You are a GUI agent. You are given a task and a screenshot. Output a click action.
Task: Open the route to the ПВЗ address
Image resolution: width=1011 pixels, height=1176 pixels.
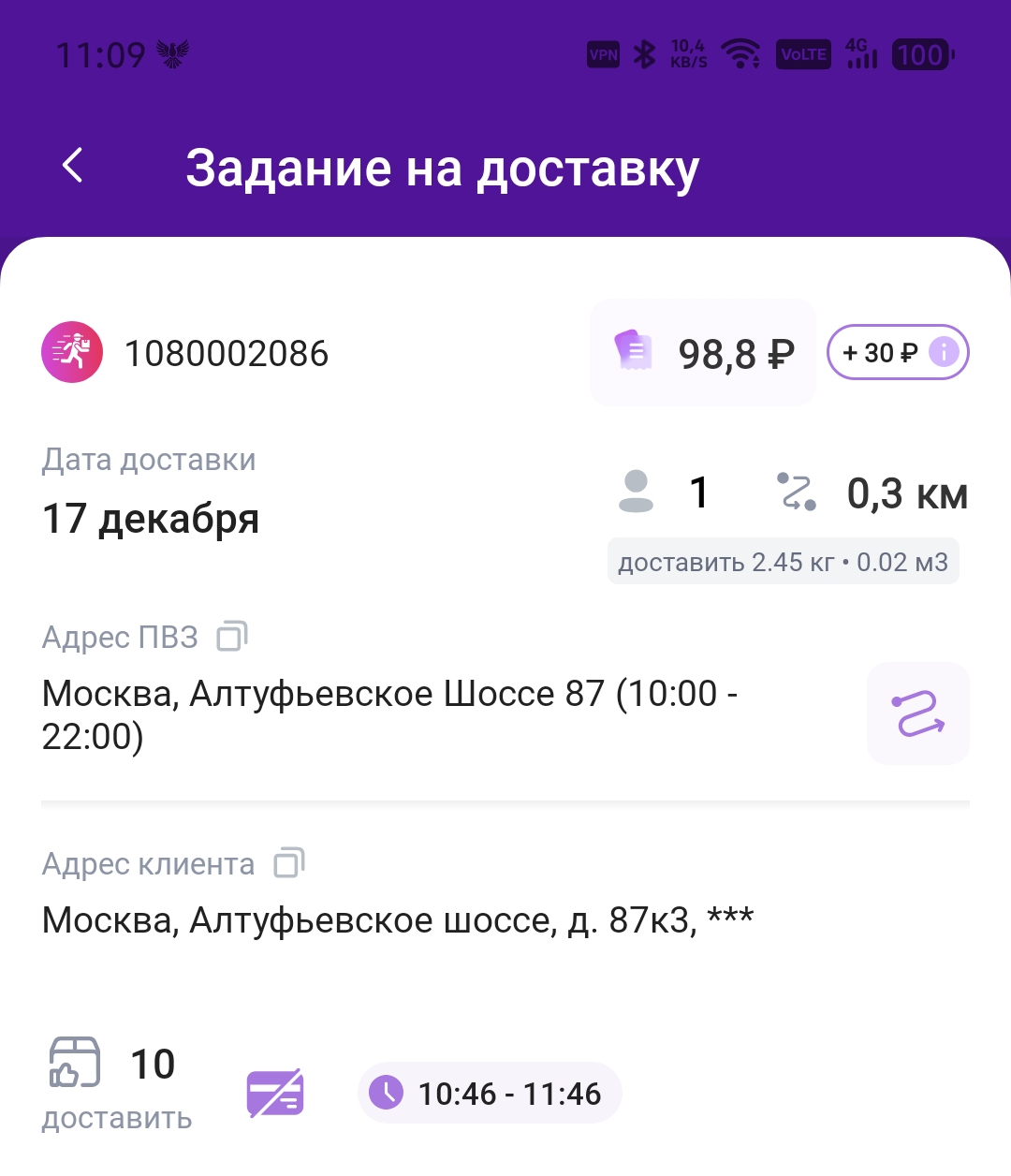coord(917,713)
